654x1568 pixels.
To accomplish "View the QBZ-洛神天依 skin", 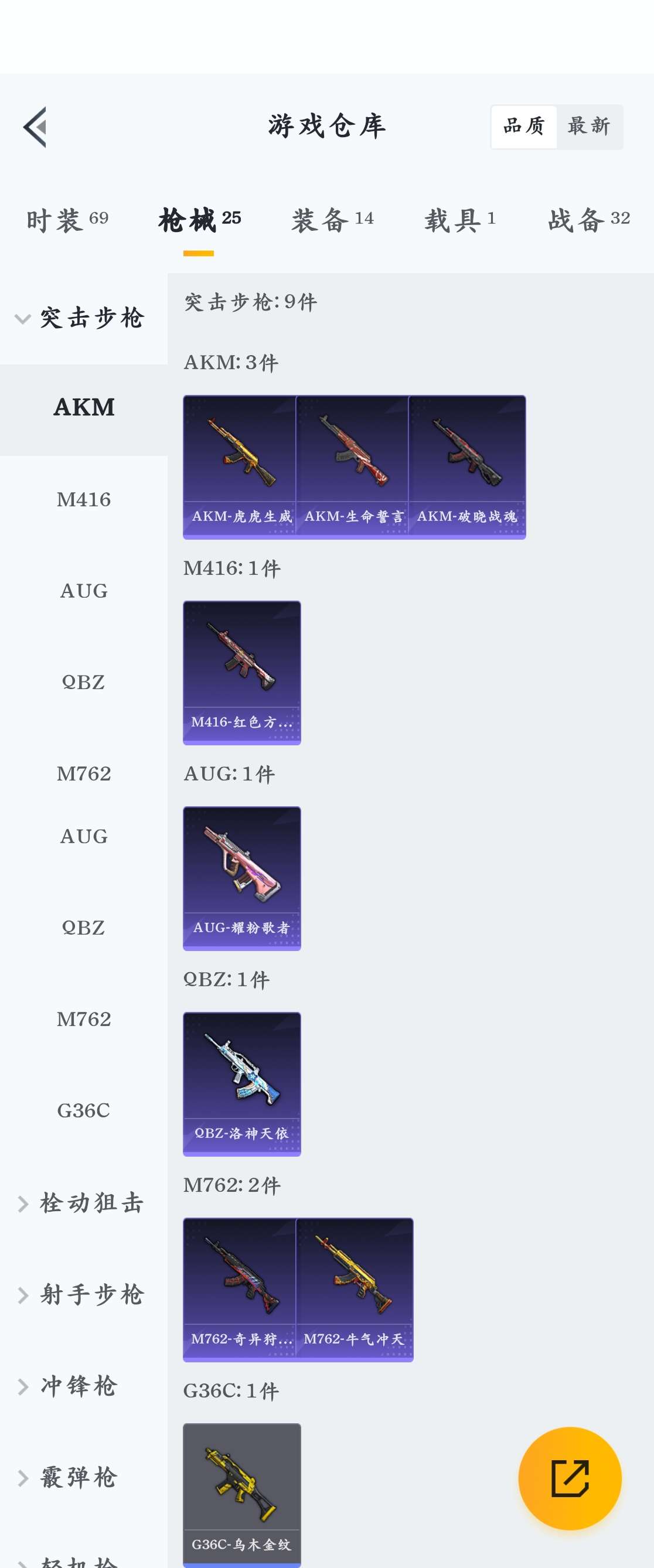I will pyautogui.click(x=242, y=1083).
